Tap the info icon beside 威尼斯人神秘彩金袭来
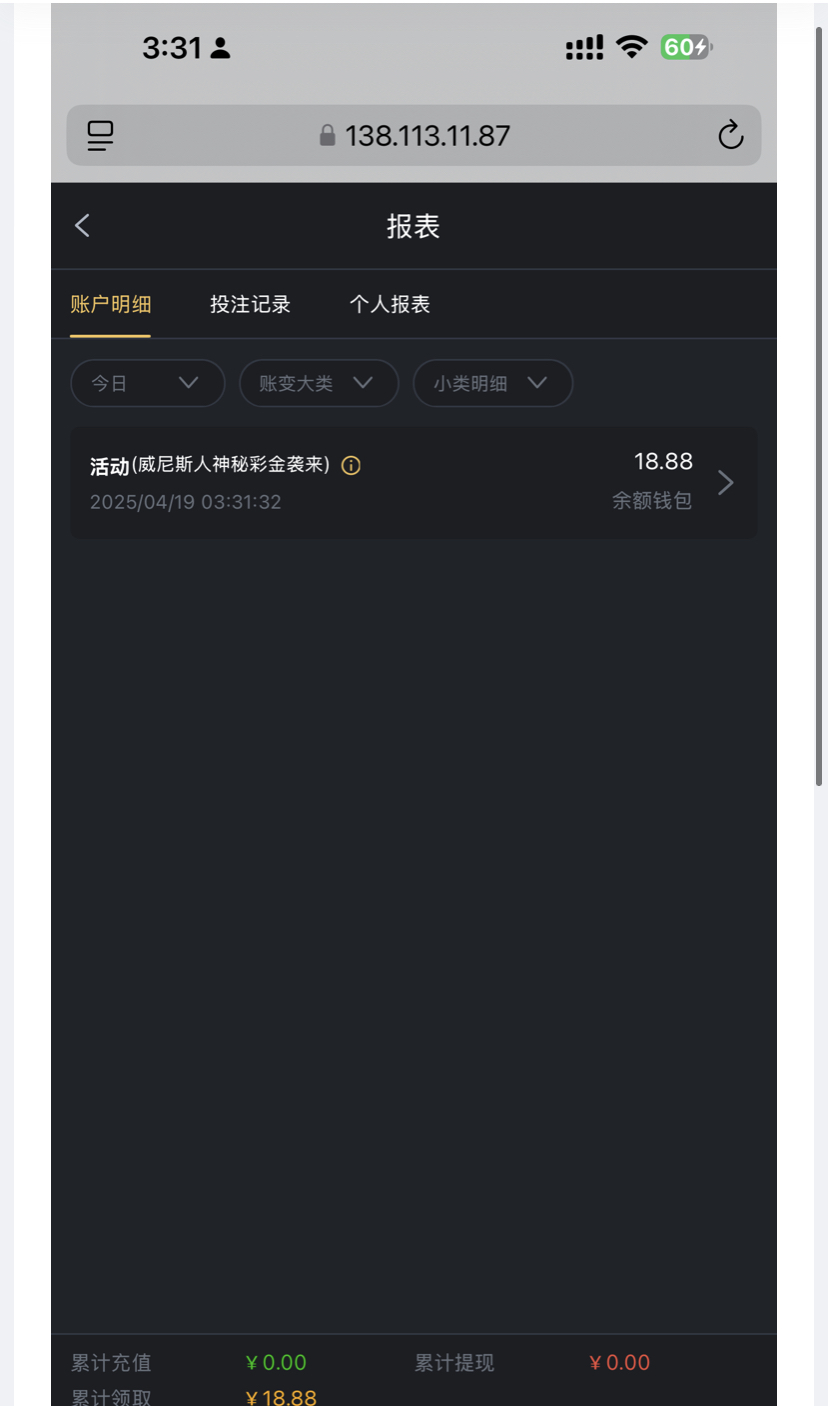This screenshot has height=1406, width=828. click(351, 465)
